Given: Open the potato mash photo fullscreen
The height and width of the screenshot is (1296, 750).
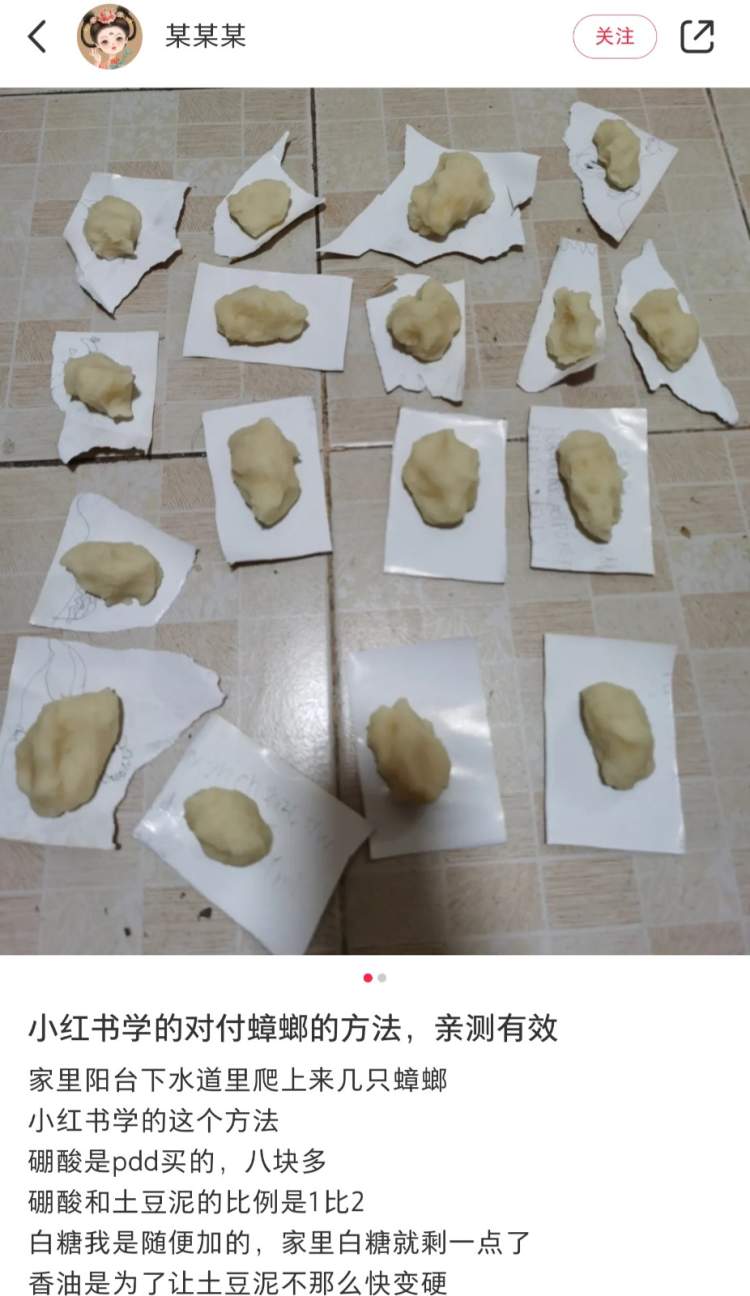Looking at the screenshot, I should coord(375,520).
